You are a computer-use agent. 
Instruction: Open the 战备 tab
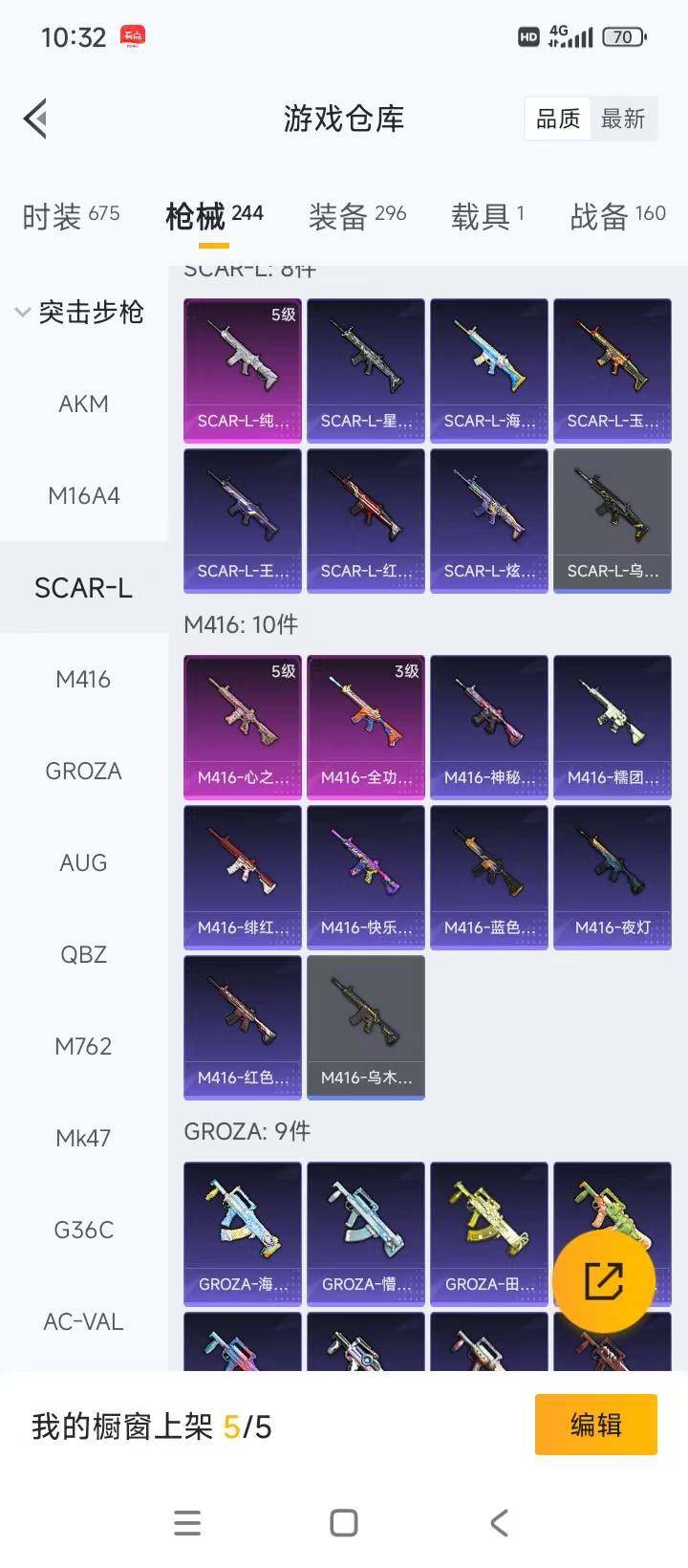[617, 216]
